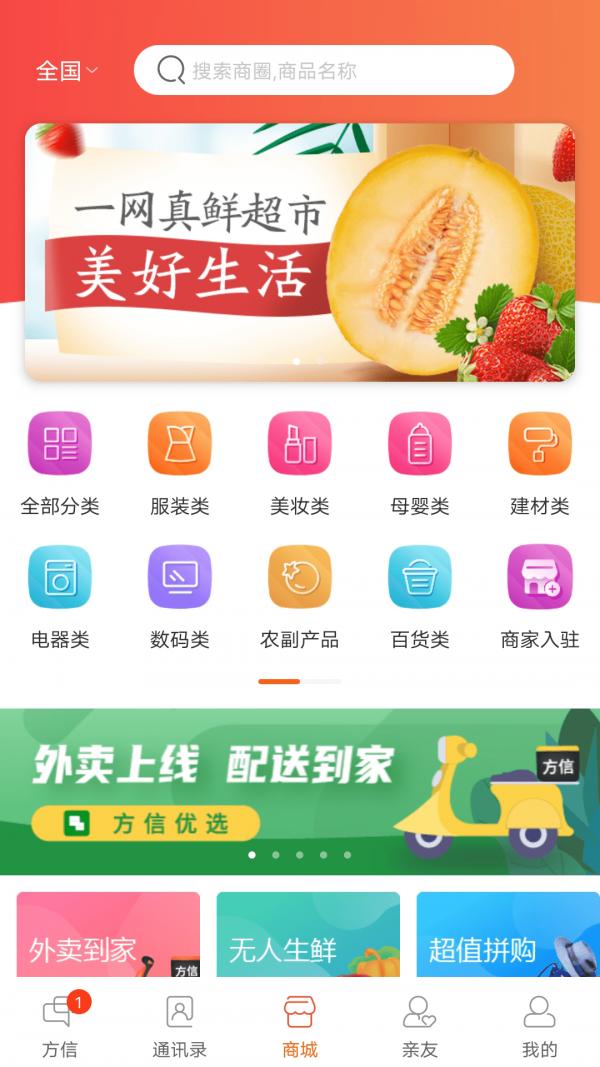Open the 超值拼购 card
The width and height of the screenshot is (600, 1067).
508,935
